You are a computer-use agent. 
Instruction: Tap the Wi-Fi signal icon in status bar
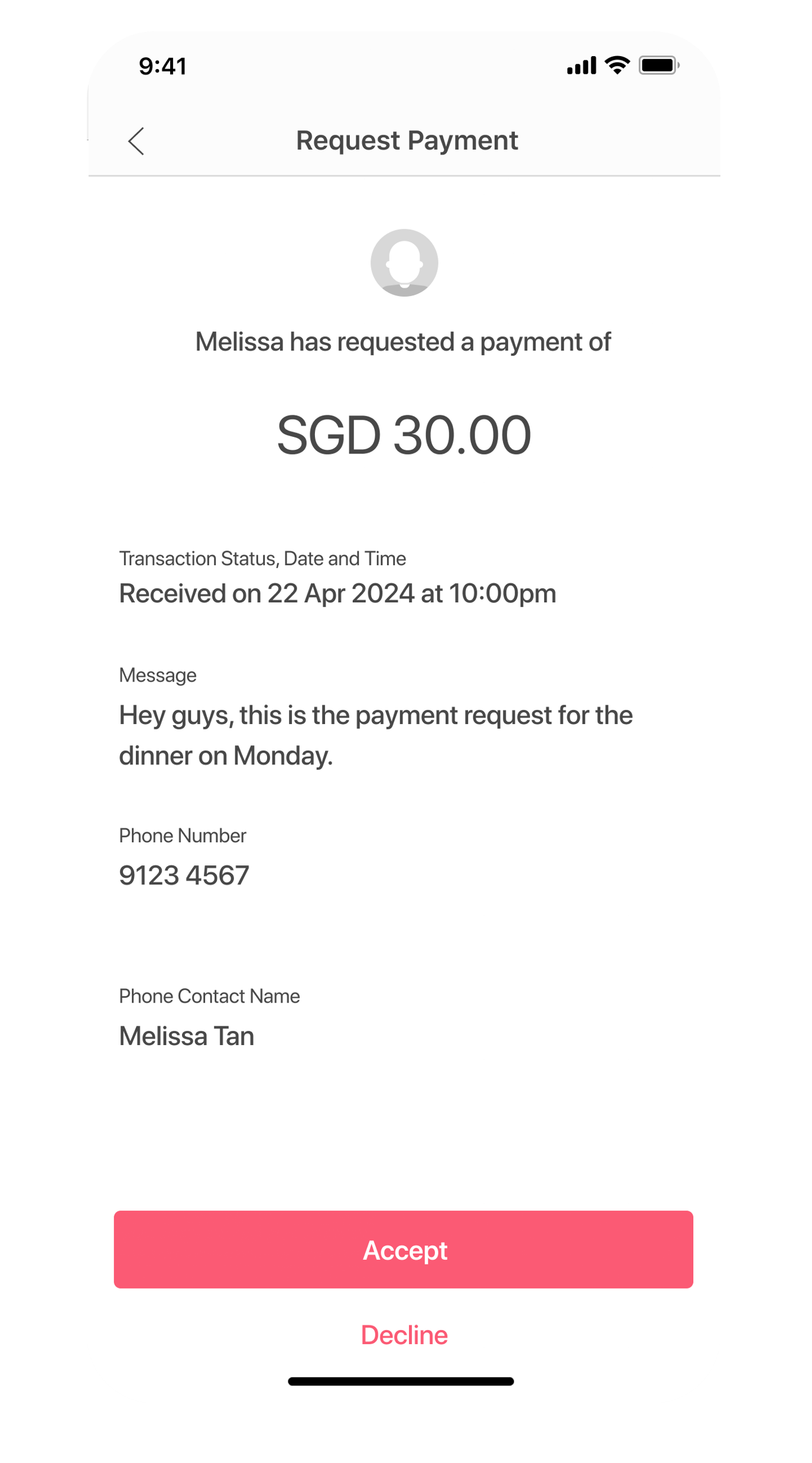[x=616, y=65]
